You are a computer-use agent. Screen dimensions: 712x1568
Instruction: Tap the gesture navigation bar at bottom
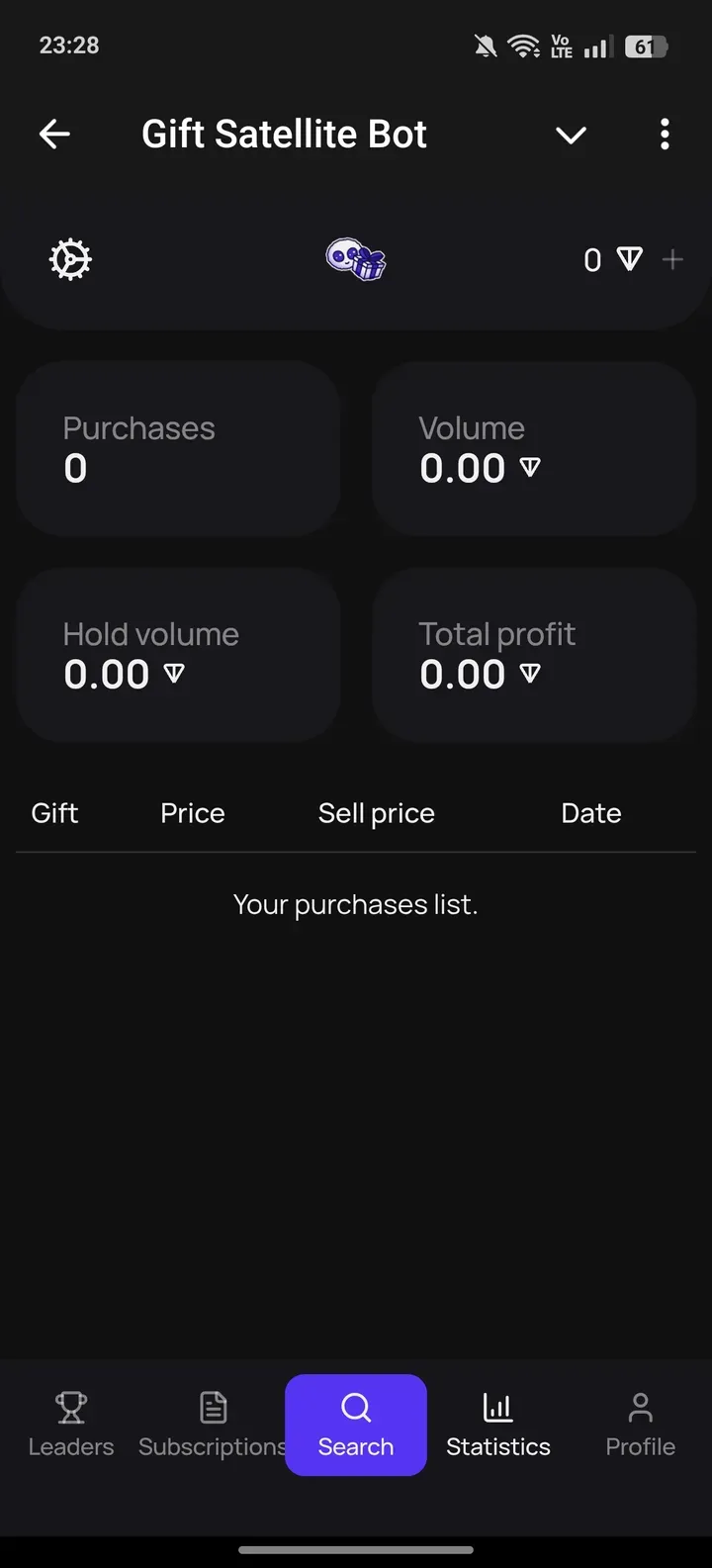point(355,1551)
